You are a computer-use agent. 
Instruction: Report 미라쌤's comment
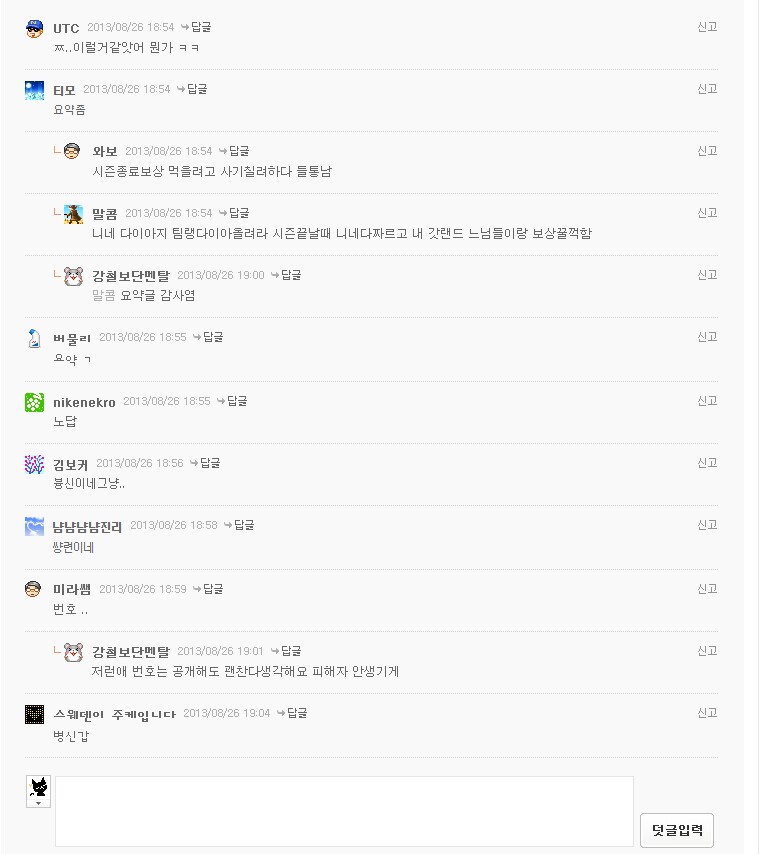707,589
